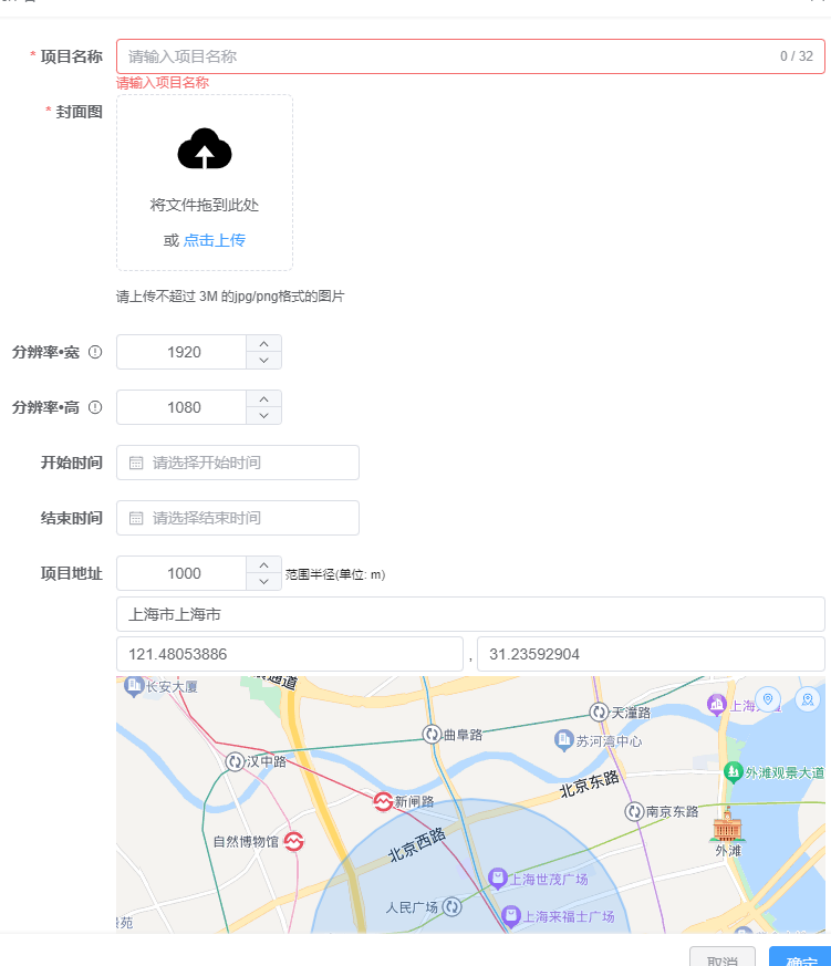Decrease the range radius value

click(264, 582)
